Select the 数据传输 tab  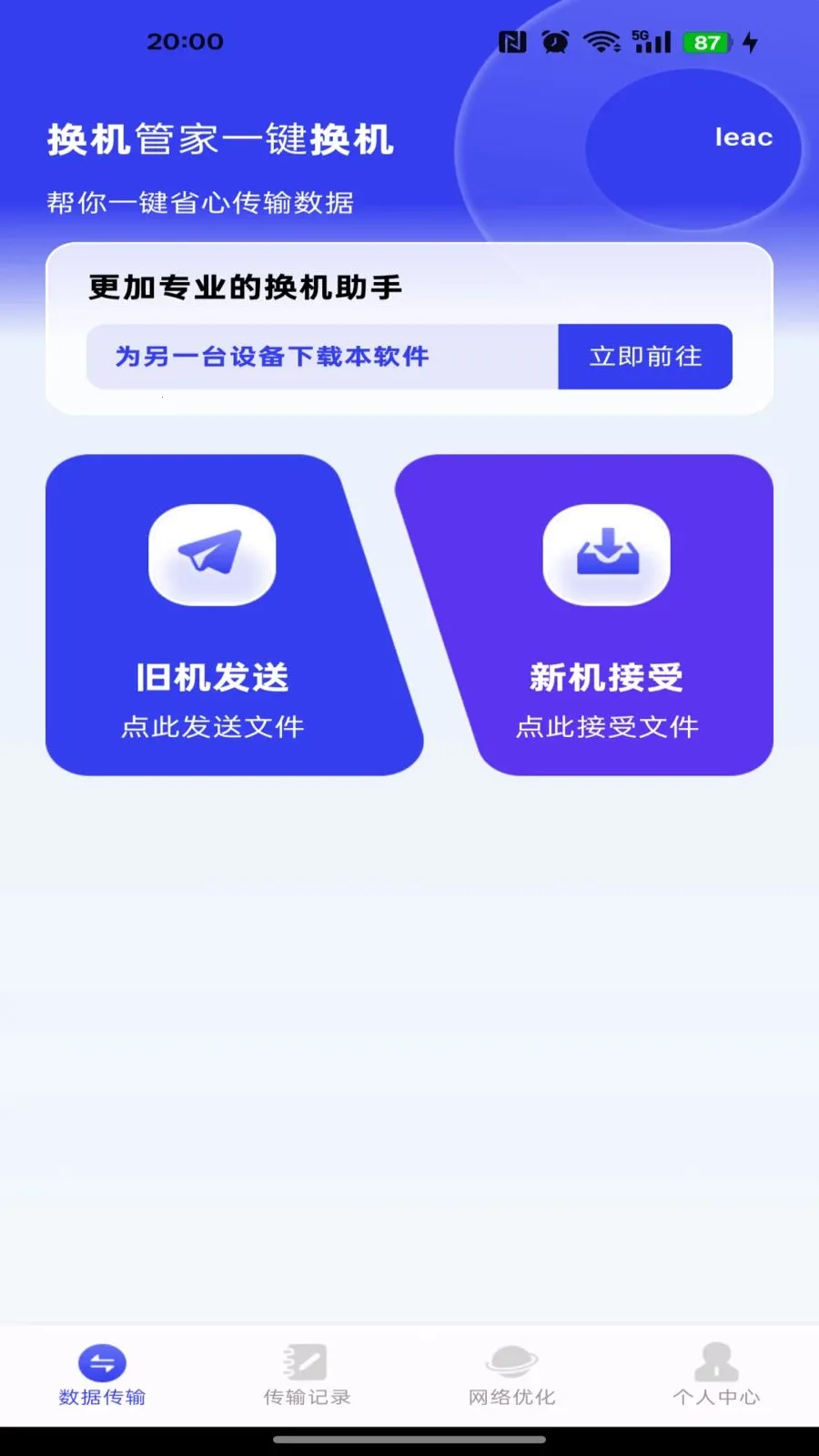coord(102,1375)
